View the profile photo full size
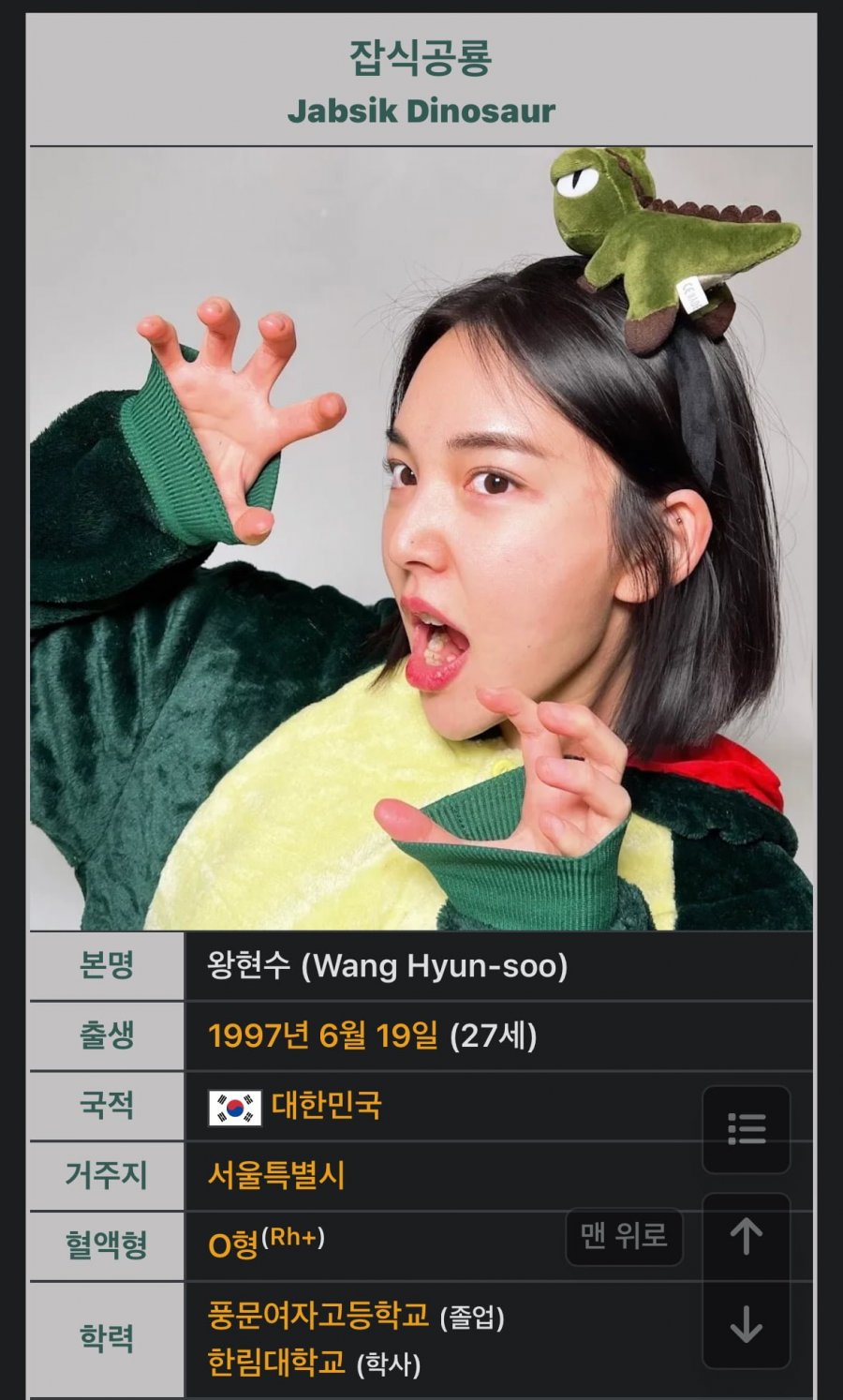The height and width of the screenshot is (1400, 843). coord(421,539)
